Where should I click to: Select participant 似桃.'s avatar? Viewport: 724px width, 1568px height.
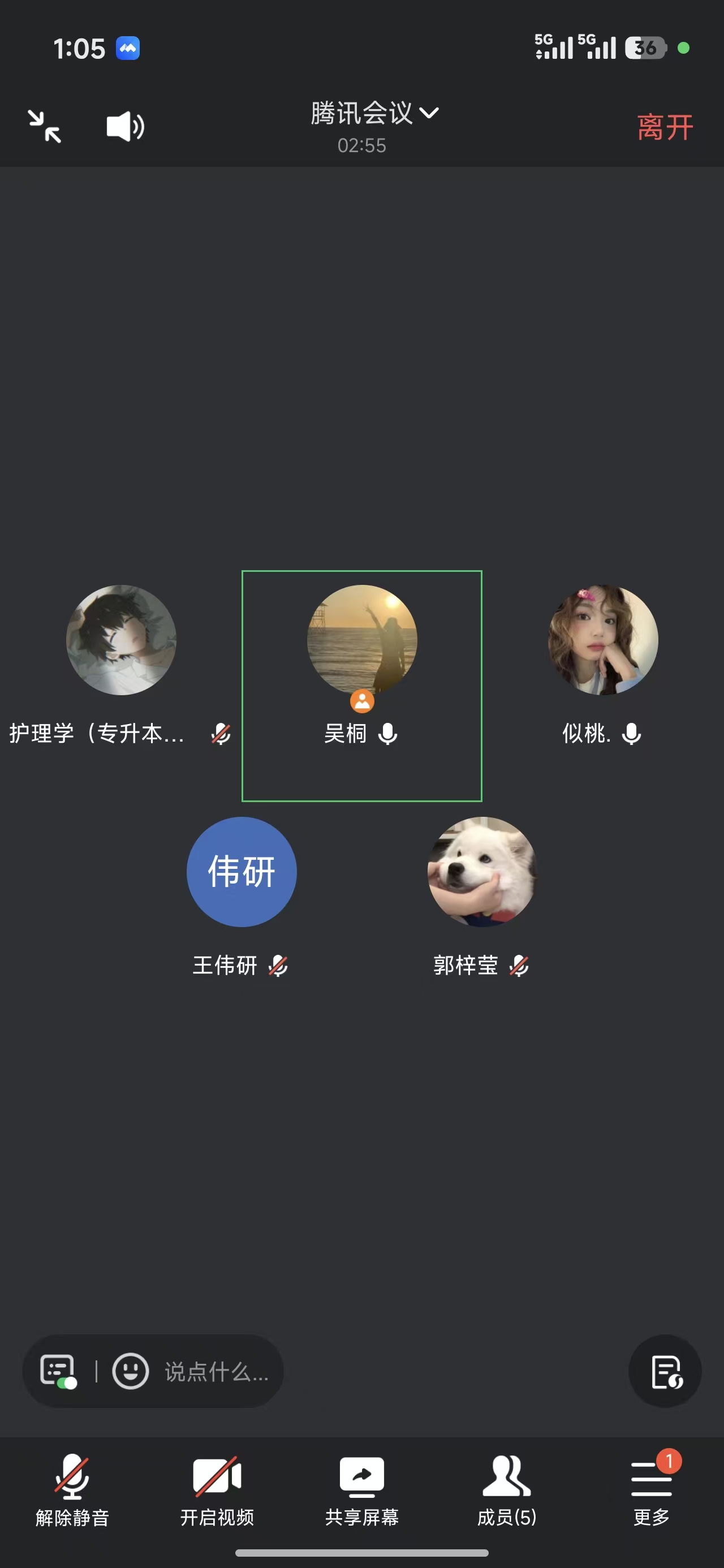[603, 640]
